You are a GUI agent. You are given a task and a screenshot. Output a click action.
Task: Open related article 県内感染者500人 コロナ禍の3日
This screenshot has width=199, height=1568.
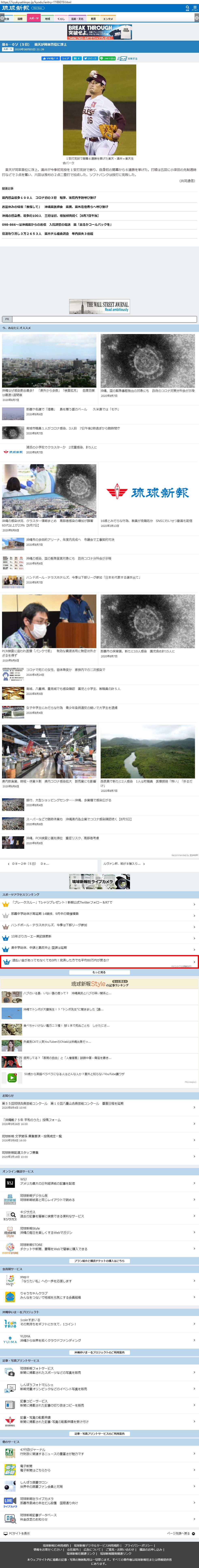tap(49, 198)
